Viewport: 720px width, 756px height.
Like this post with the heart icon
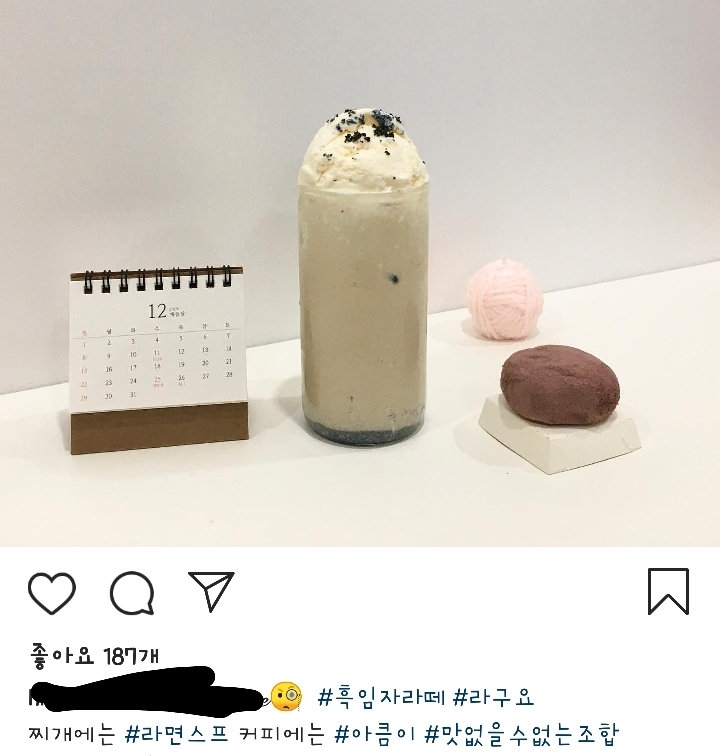tap(52, 592)
